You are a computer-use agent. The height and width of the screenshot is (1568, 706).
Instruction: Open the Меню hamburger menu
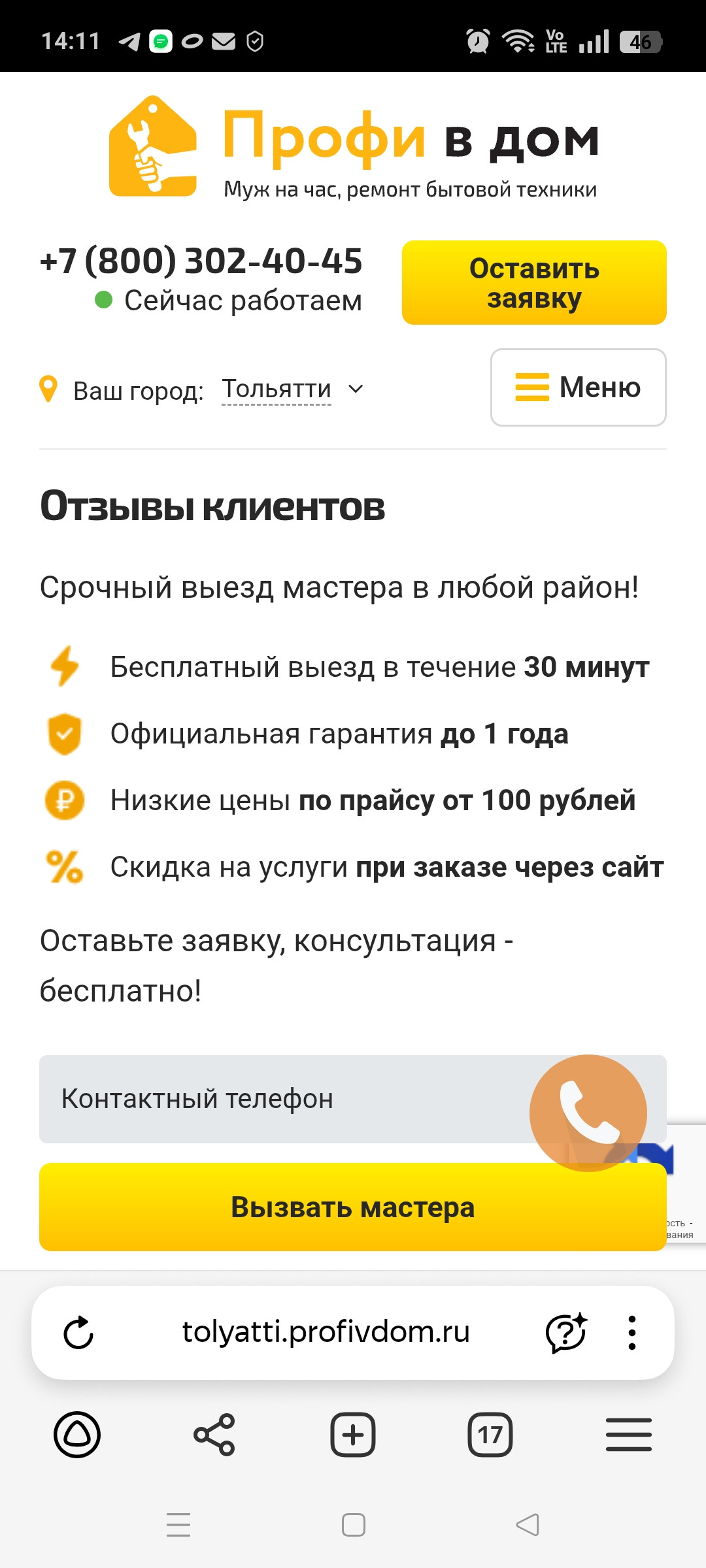579,387
